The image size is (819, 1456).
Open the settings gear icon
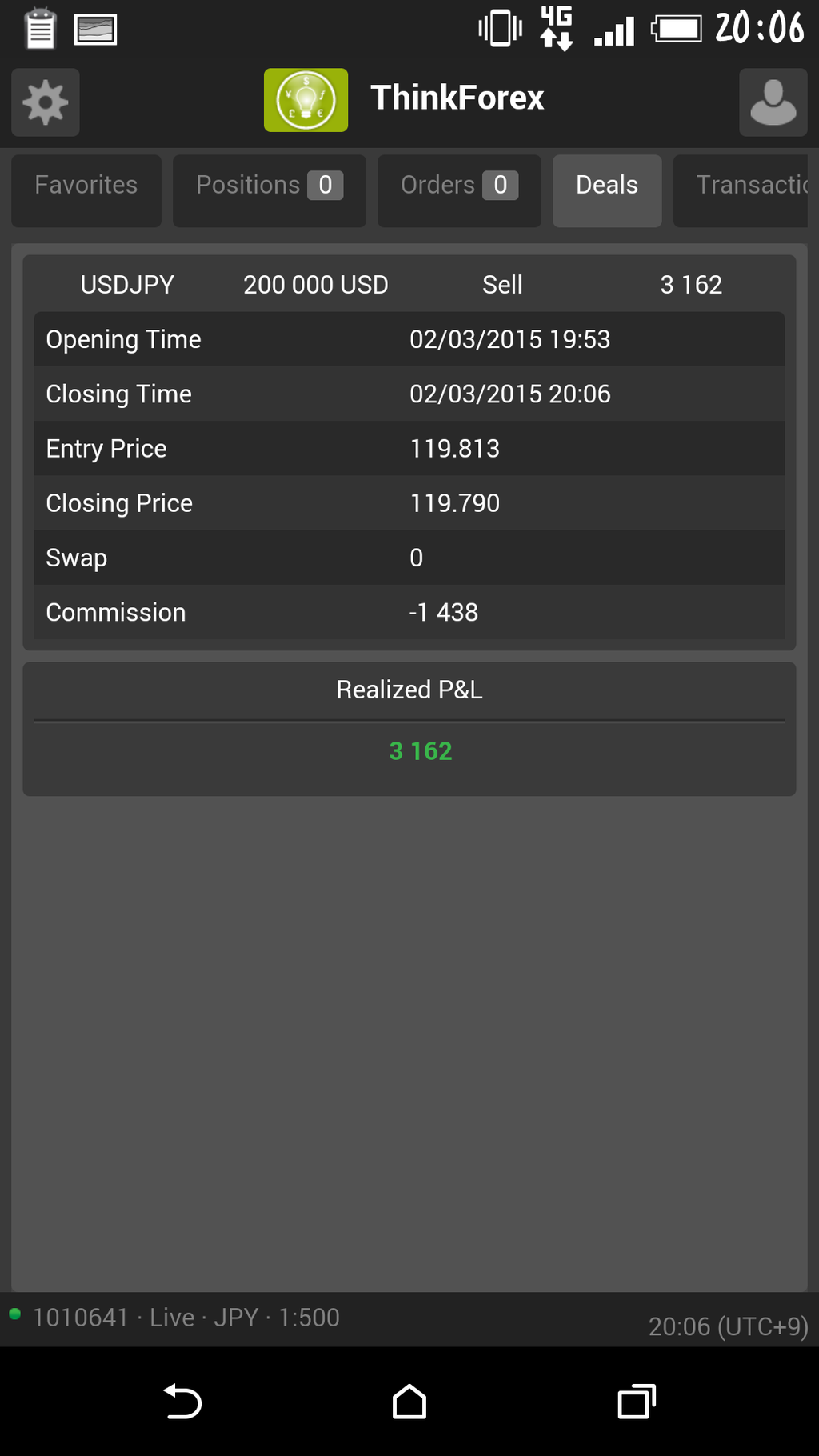pyautogui.click(x=46, y=102)
